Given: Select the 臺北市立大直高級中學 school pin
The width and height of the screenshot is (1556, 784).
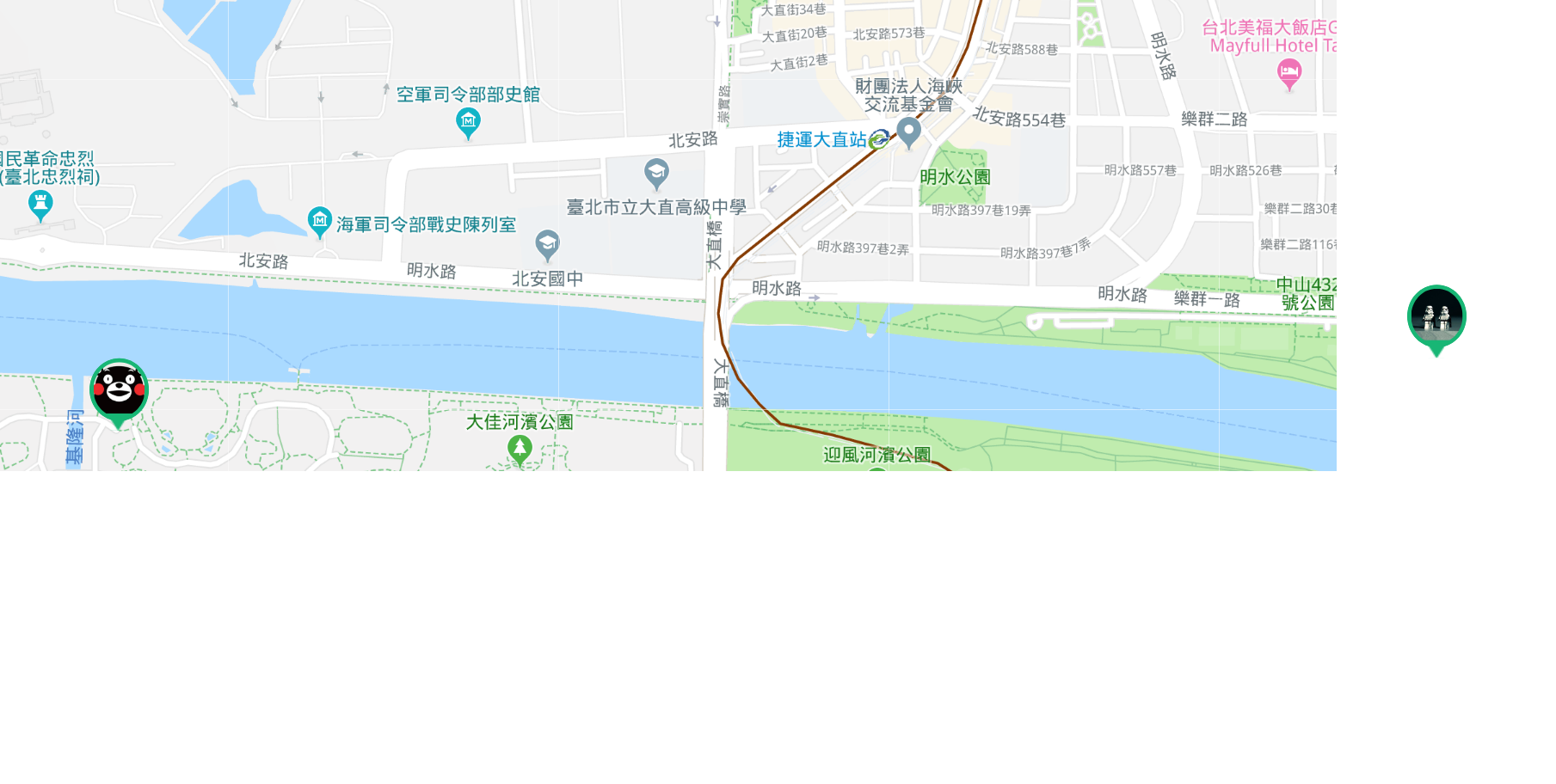Looking at the screenshot, I should pyautogui.click(x=656, y=173).
